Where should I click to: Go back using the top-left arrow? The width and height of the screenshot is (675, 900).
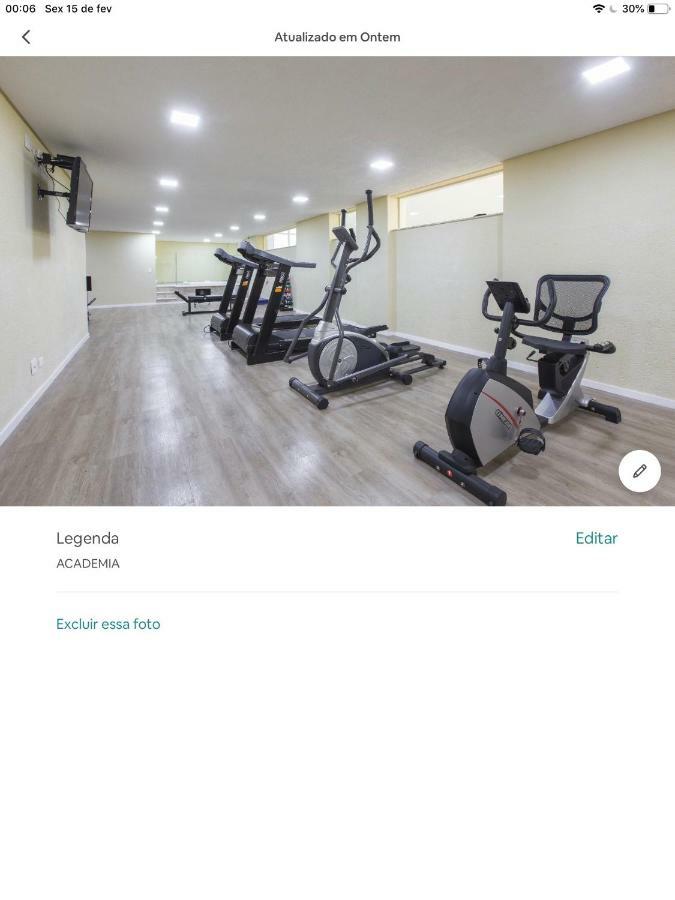click(x=26, y=37)
